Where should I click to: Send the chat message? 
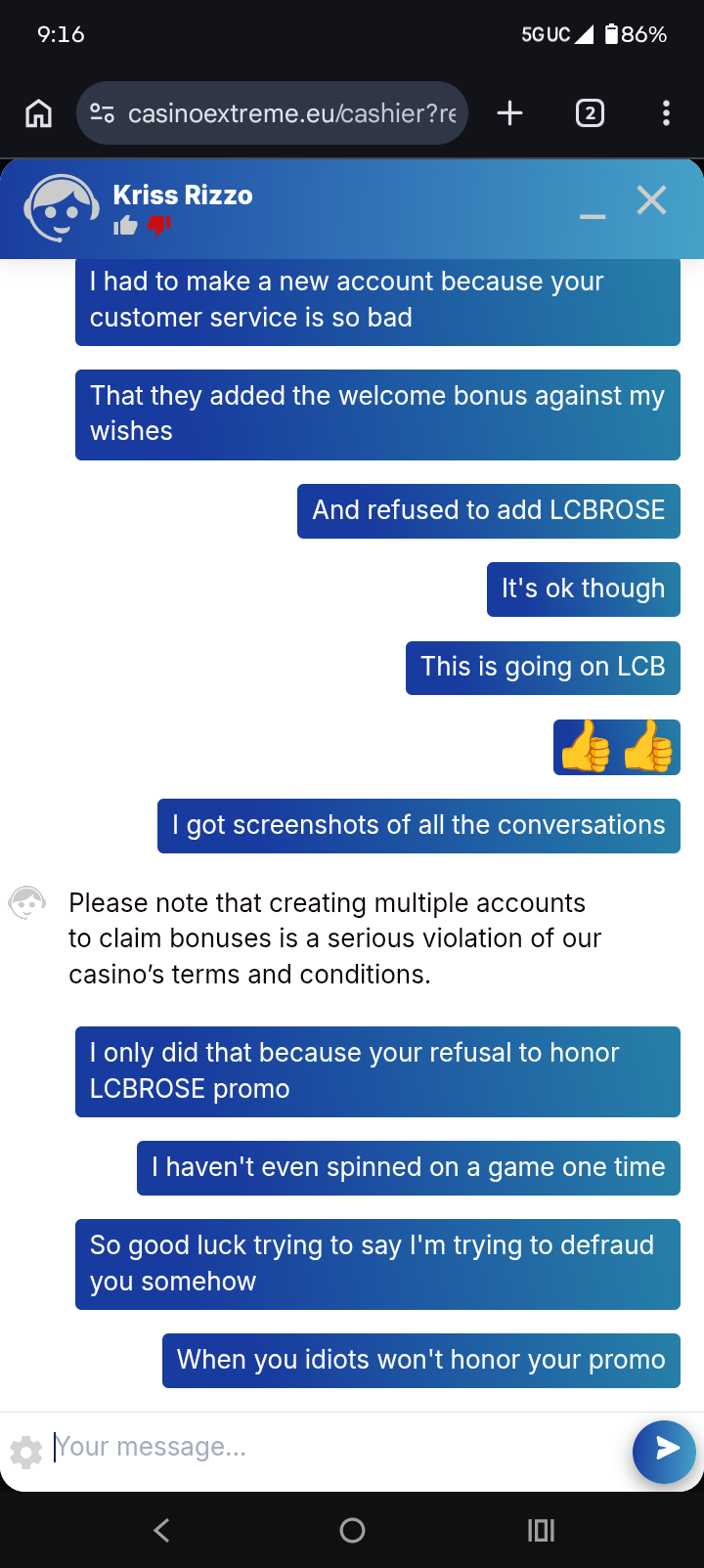point(665,1451)
